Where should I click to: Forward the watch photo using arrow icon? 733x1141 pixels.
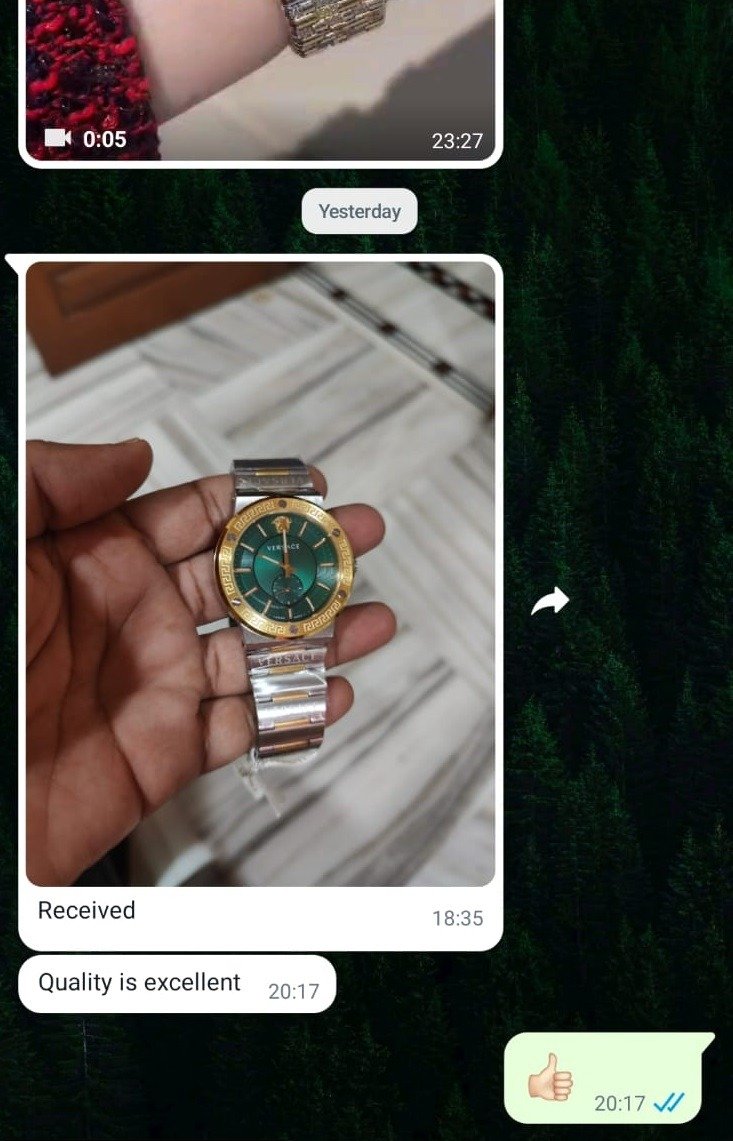pos(550,601)
